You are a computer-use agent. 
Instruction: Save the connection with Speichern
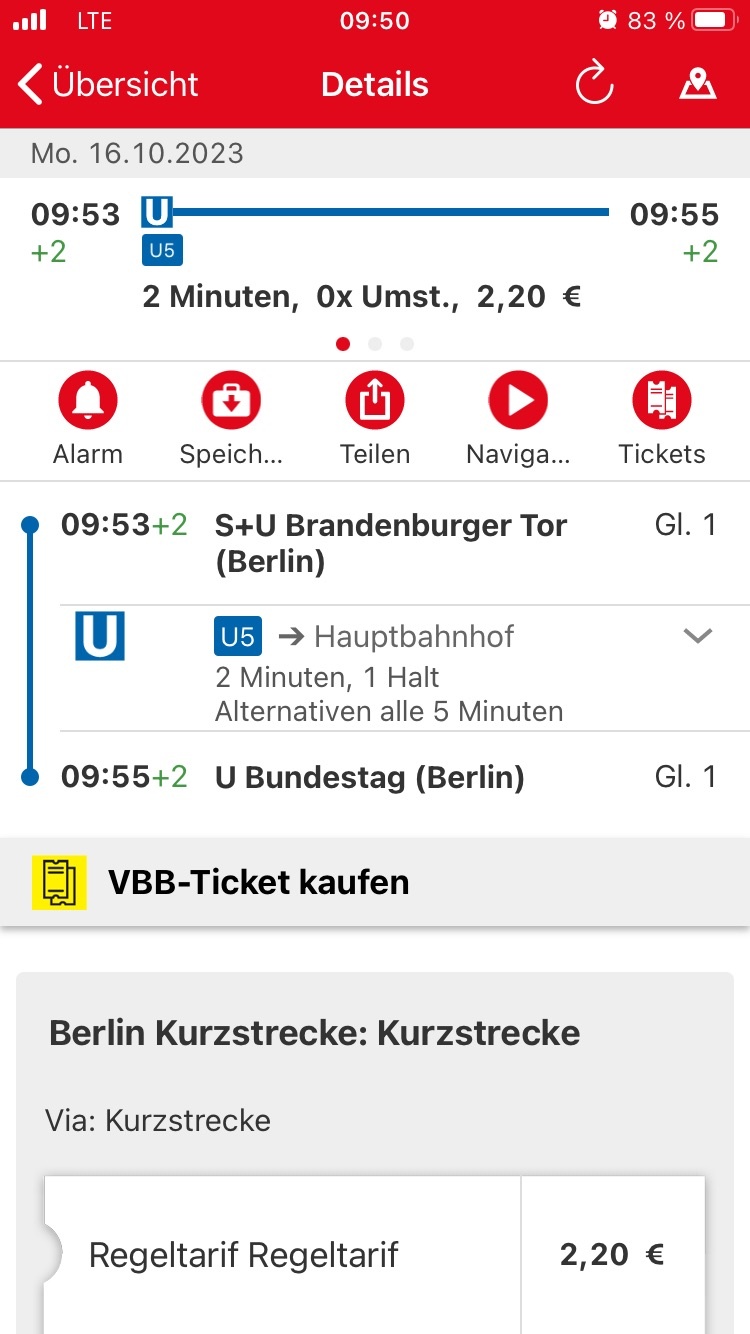(231, 419)
